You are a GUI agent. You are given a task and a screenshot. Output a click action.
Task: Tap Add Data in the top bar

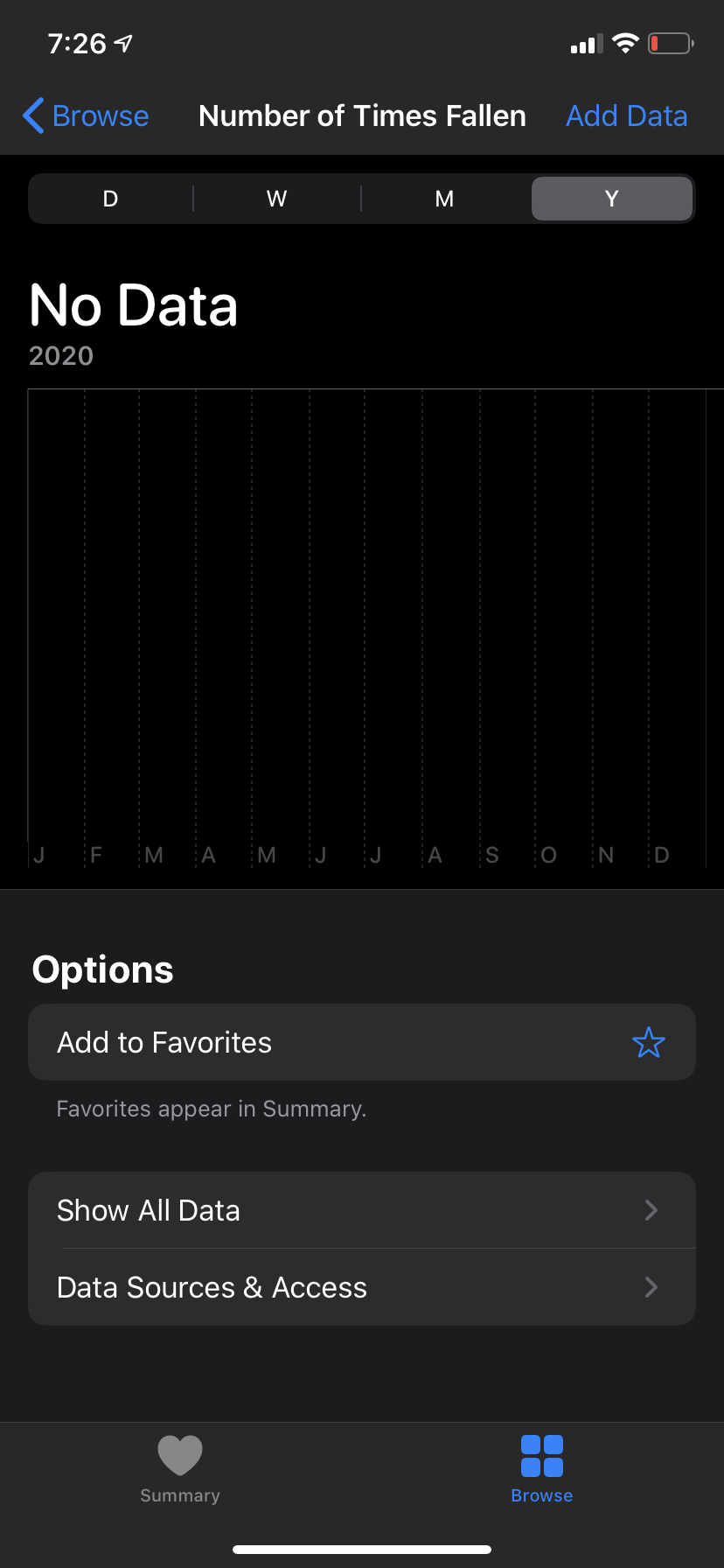coord(626,115)
